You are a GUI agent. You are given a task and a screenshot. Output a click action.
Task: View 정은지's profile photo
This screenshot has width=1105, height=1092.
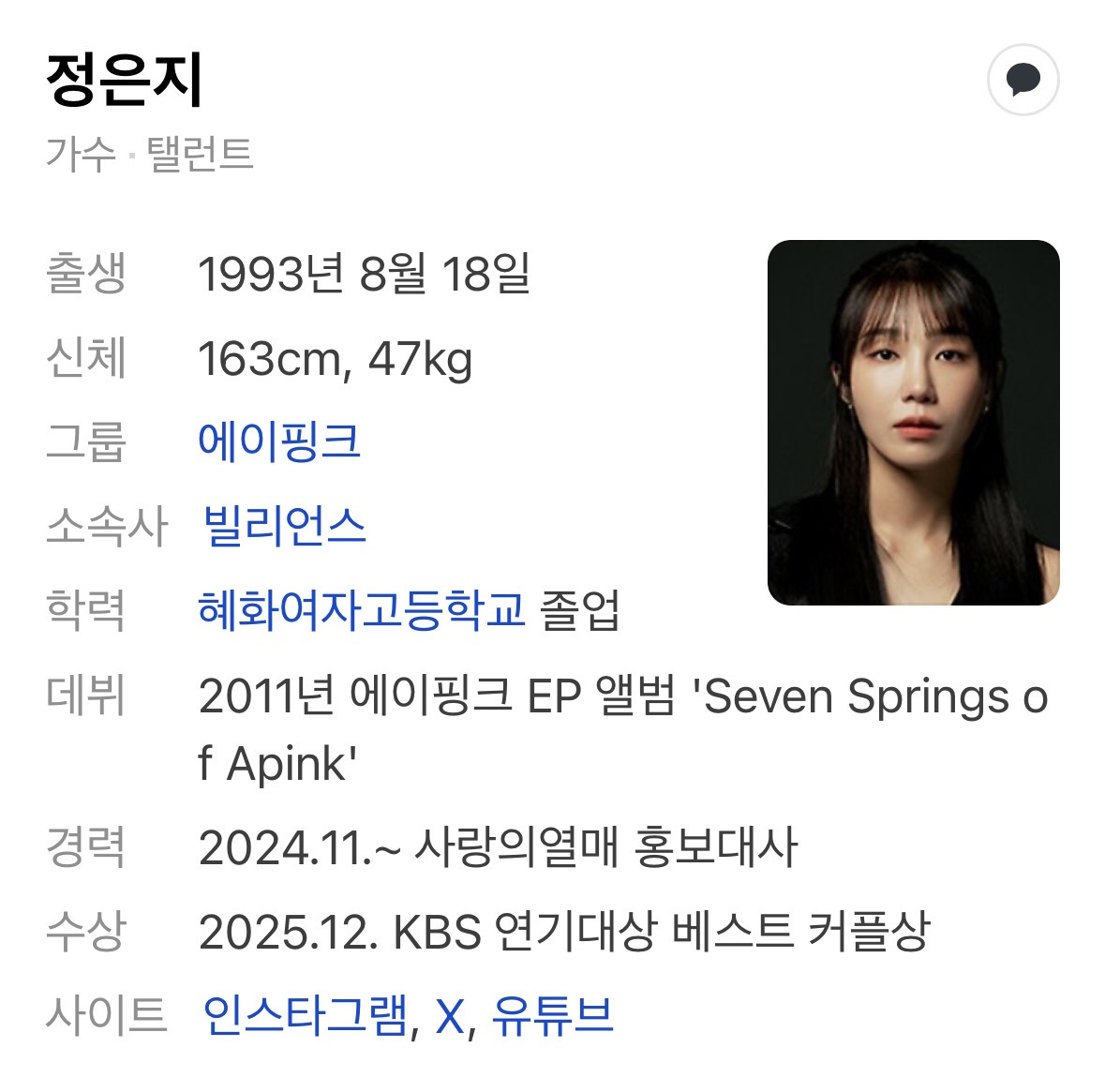click(x=913, y=423)
